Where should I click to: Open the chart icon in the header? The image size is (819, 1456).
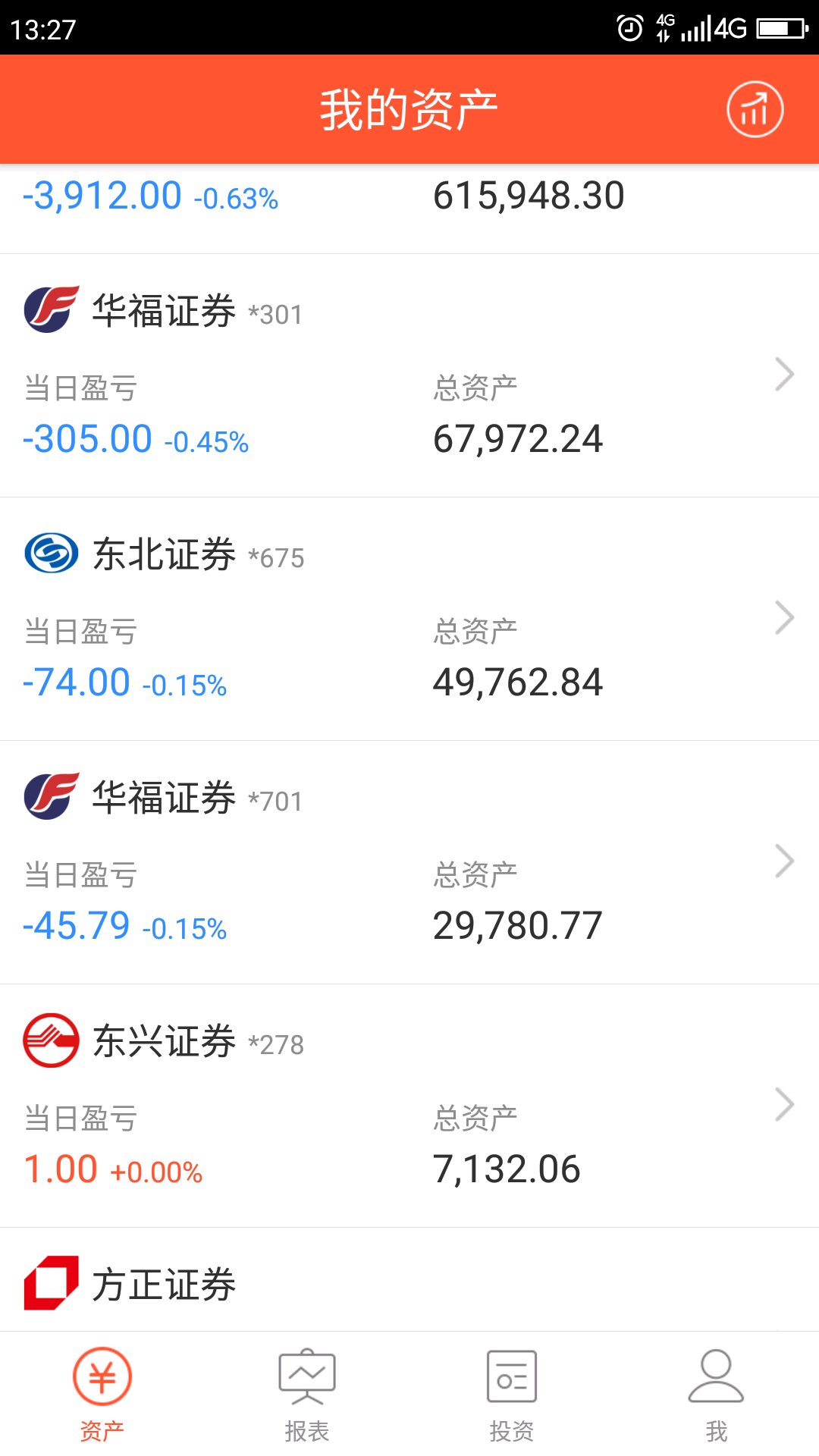coord(755,109)
